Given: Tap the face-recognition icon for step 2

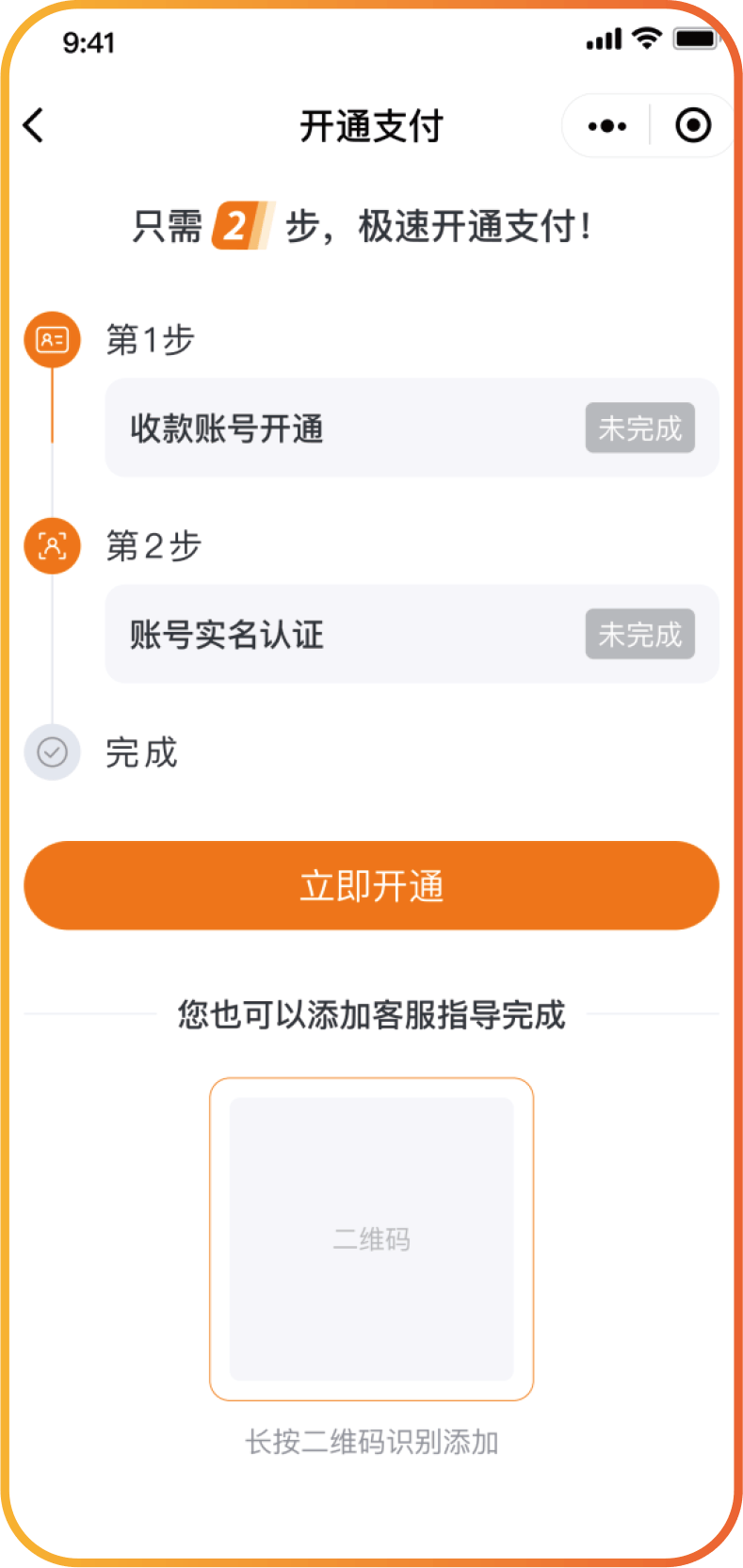Looking at the screenshot, I should [x=52, y=546].
